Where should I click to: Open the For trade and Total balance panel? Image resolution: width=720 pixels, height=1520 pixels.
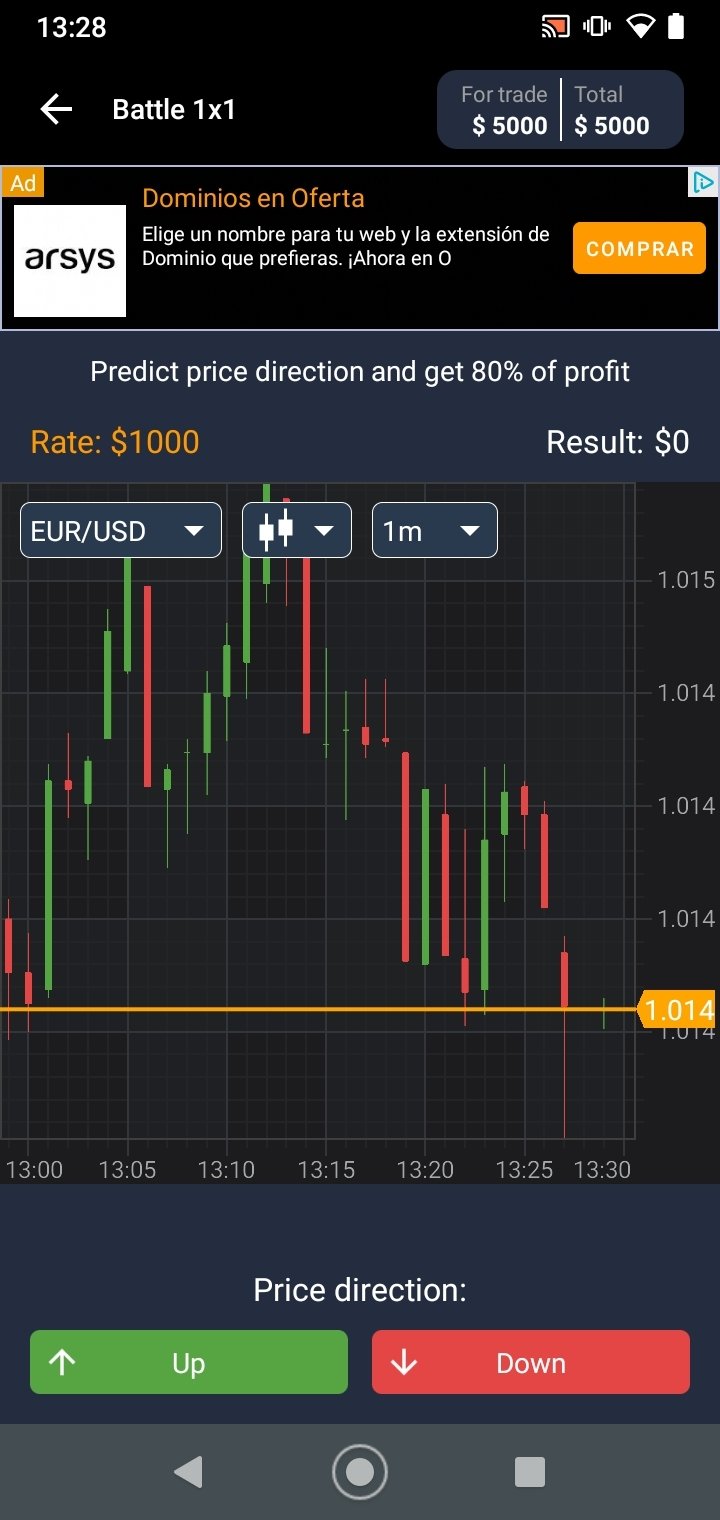561,110
